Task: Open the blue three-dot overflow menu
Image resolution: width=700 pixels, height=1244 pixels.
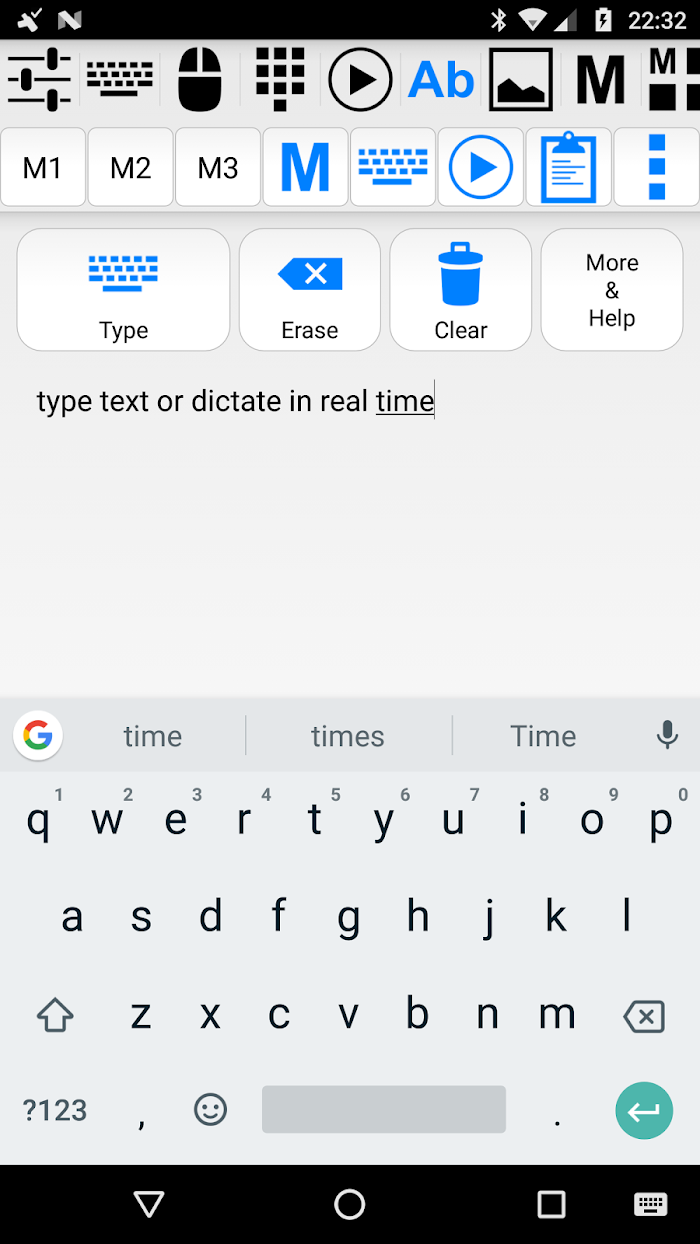Action: (656, 167)
